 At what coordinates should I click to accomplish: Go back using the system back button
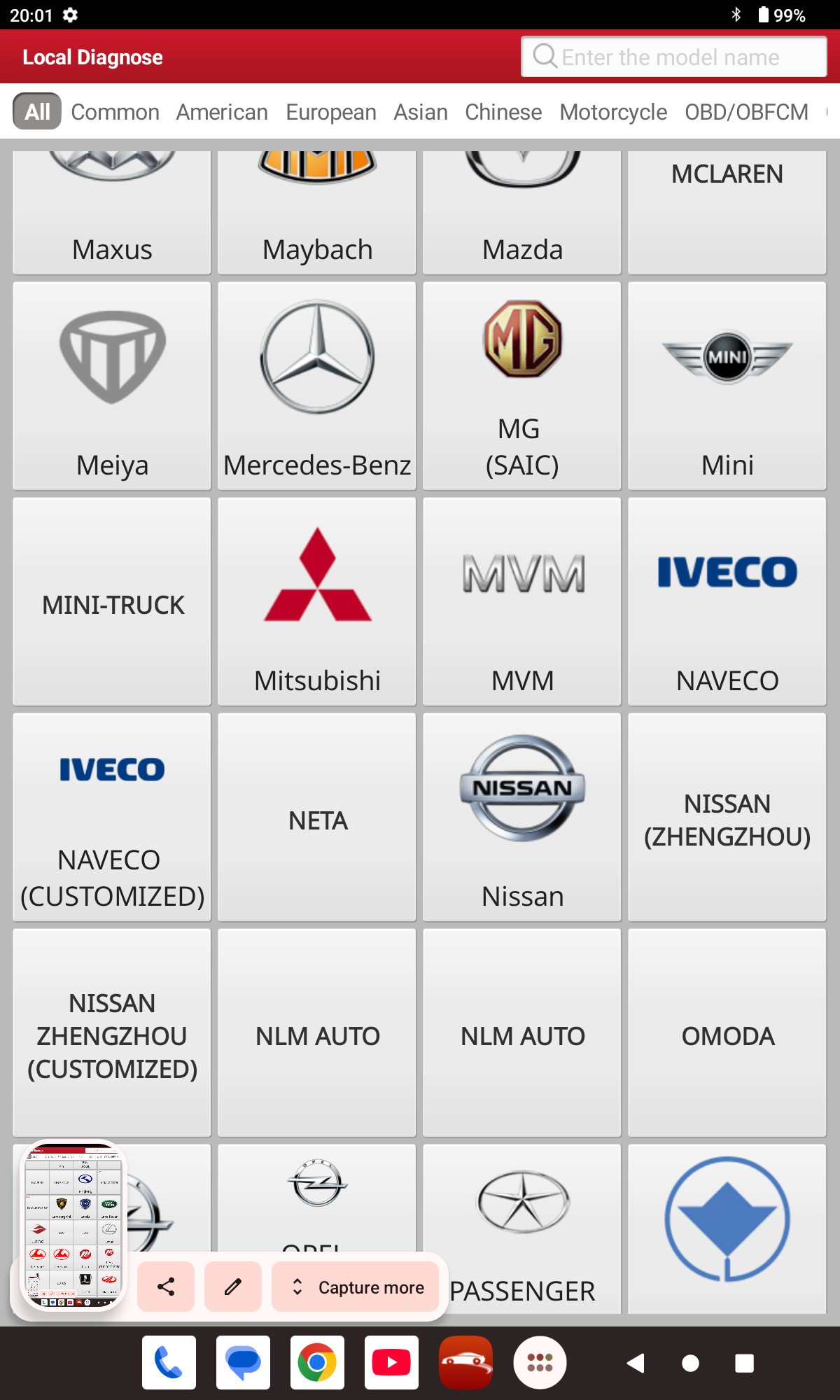click(x=636, y=1363)
